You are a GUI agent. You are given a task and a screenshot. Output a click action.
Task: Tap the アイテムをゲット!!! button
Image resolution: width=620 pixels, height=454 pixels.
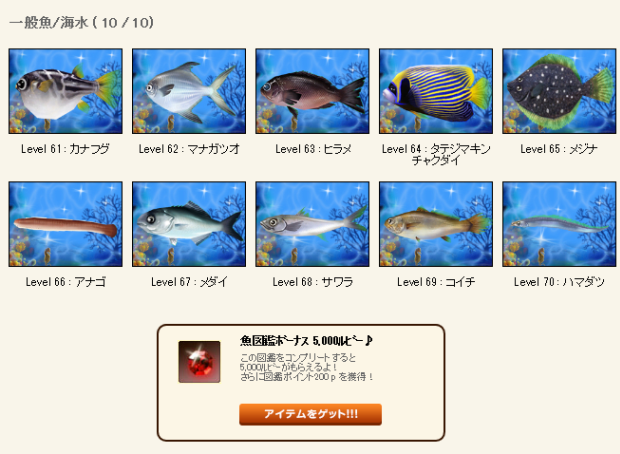(310, 415)
